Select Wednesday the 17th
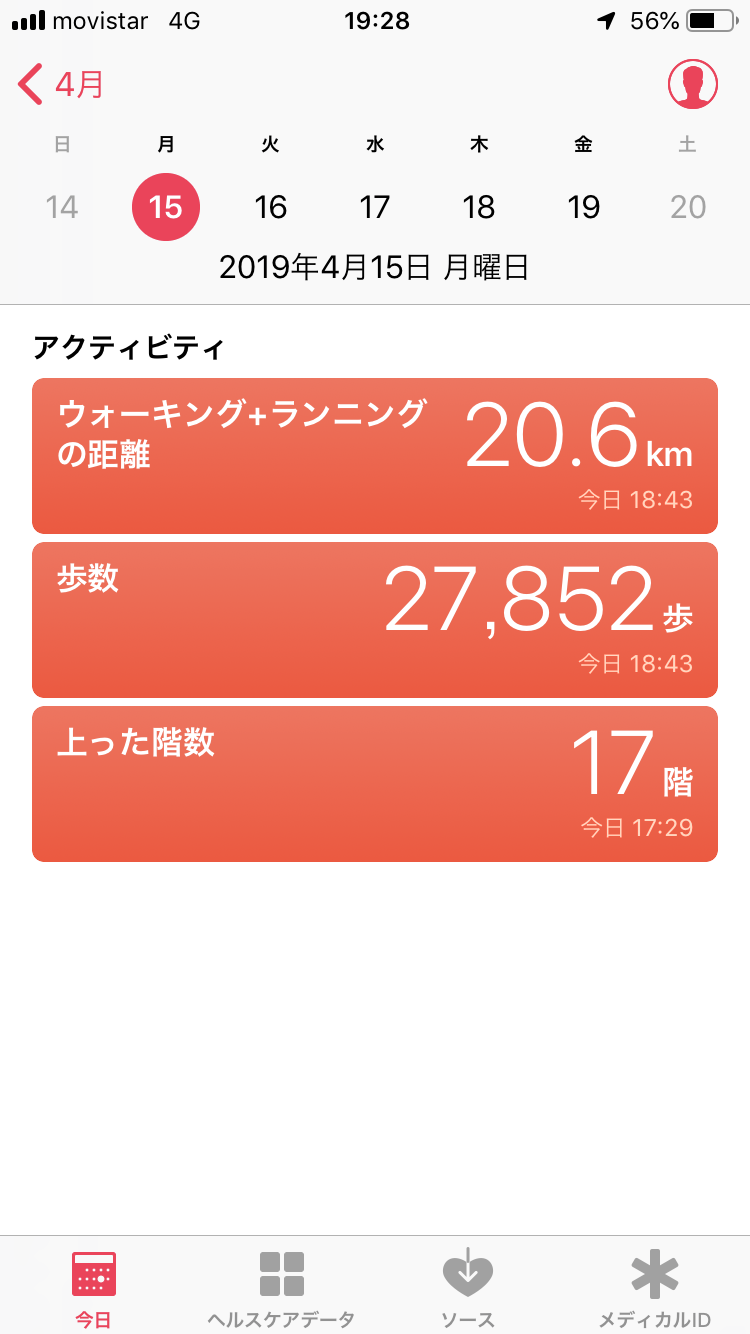 click(x=375, y=207)
